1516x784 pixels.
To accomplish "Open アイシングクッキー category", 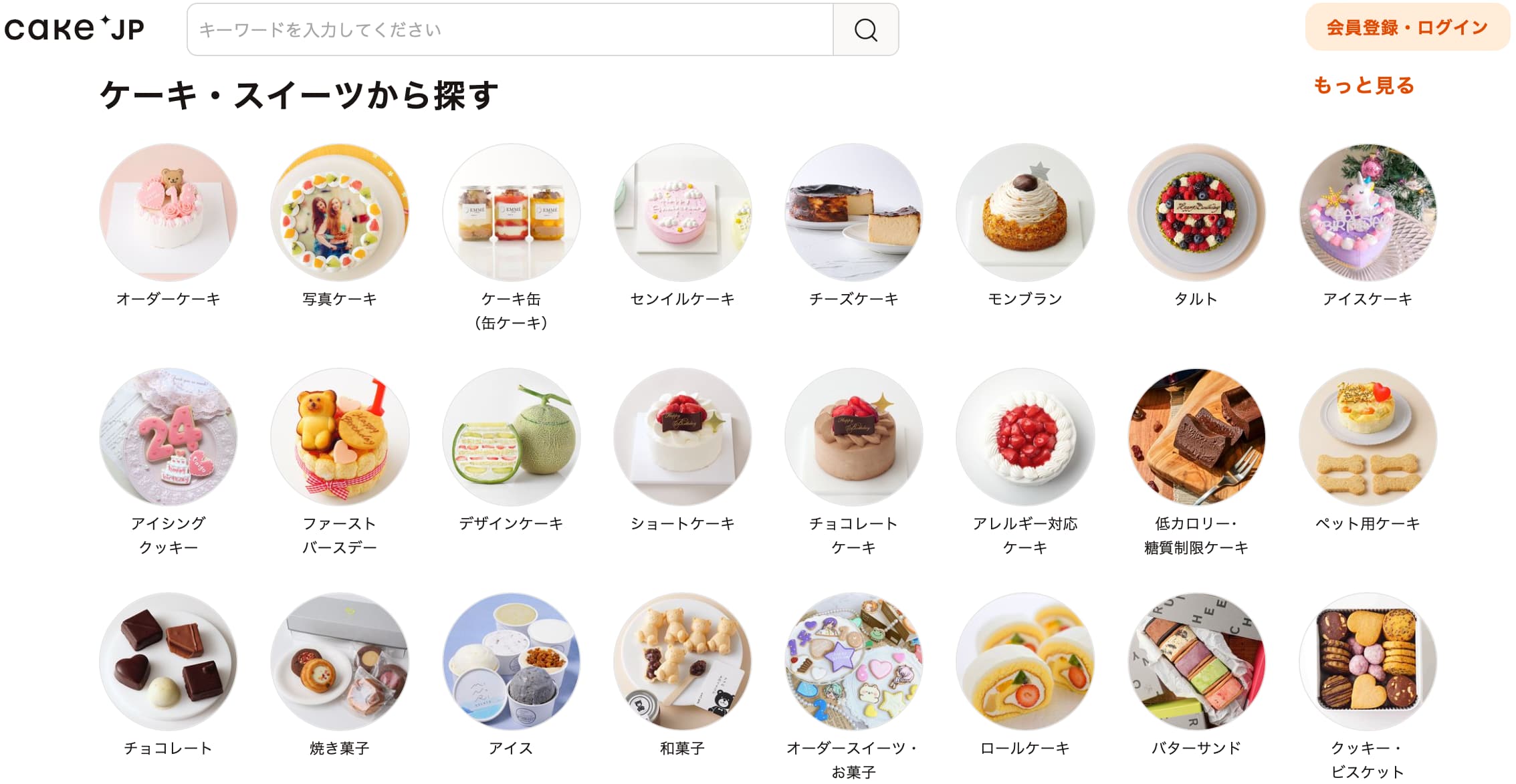I will 169,437.
